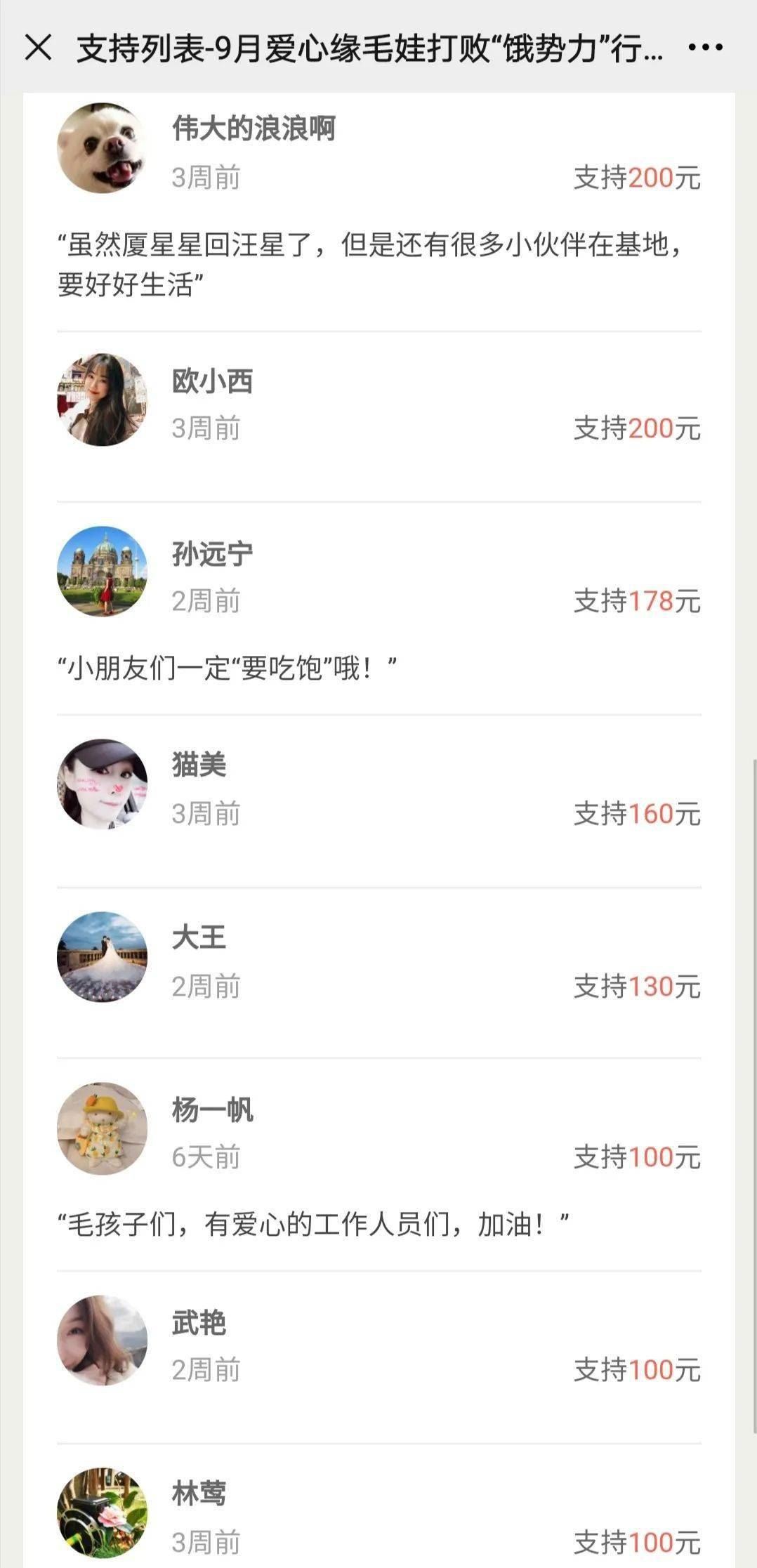
Task: Select the donor name 伟大的浪浪啊
Action: tap(253, 129)
